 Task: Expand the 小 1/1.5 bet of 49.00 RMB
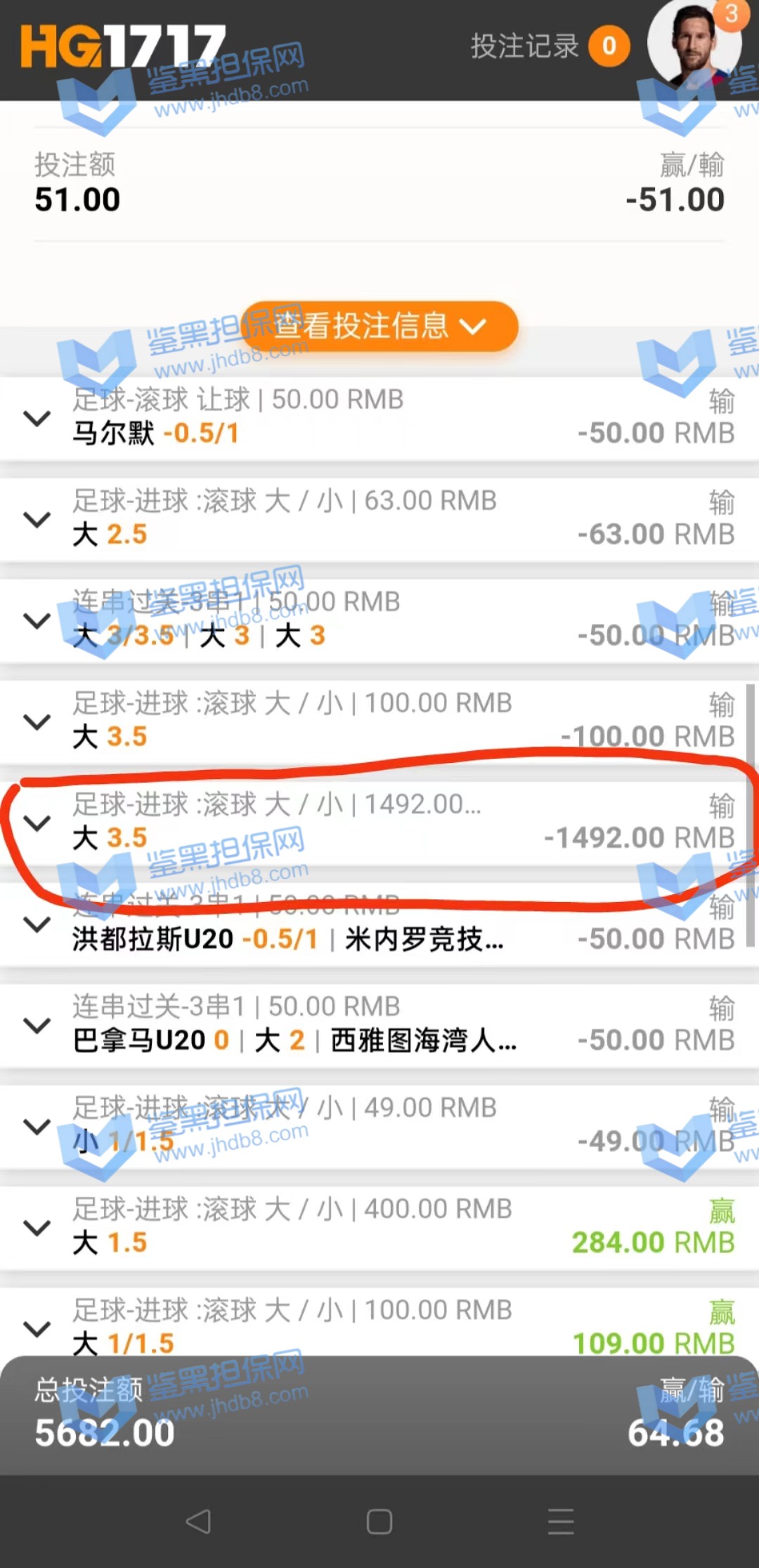pyautogui.click(x=37, y=1126)
